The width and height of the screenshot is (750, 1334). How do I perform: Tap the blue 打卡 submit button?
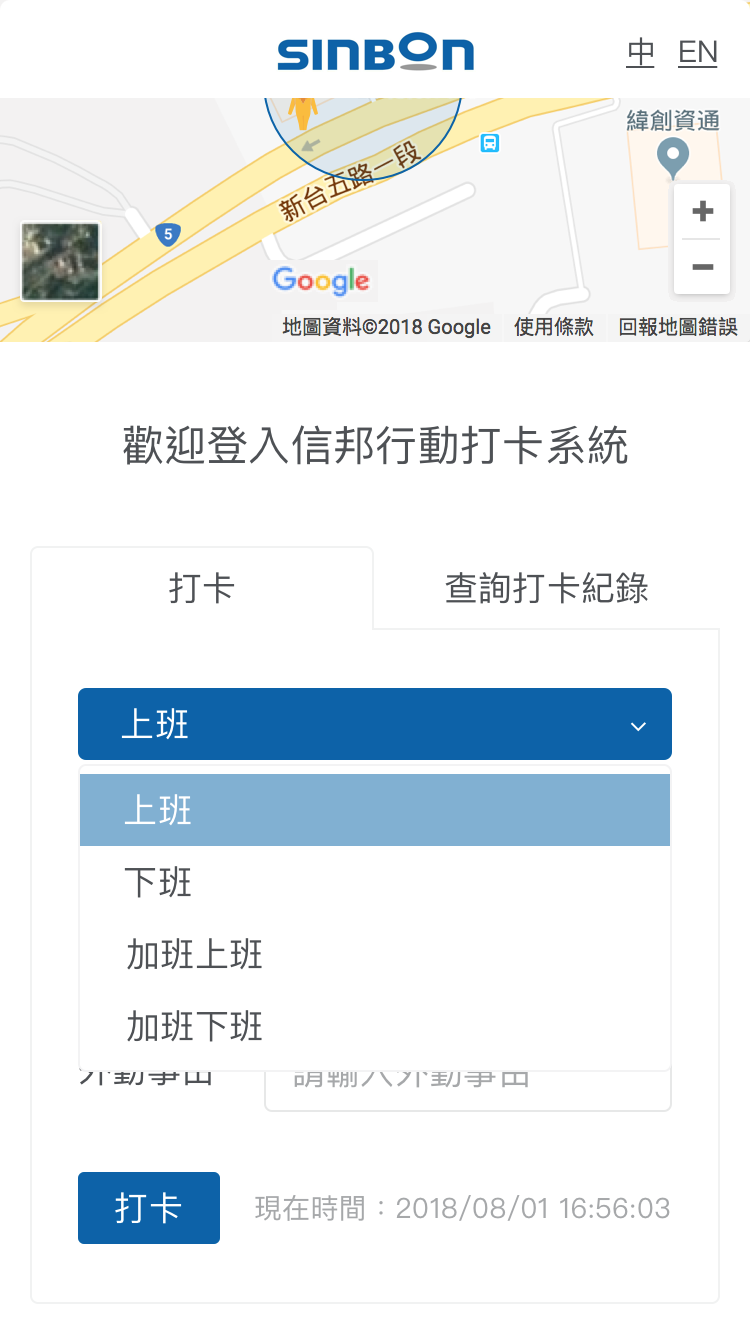coord(149,1208)
